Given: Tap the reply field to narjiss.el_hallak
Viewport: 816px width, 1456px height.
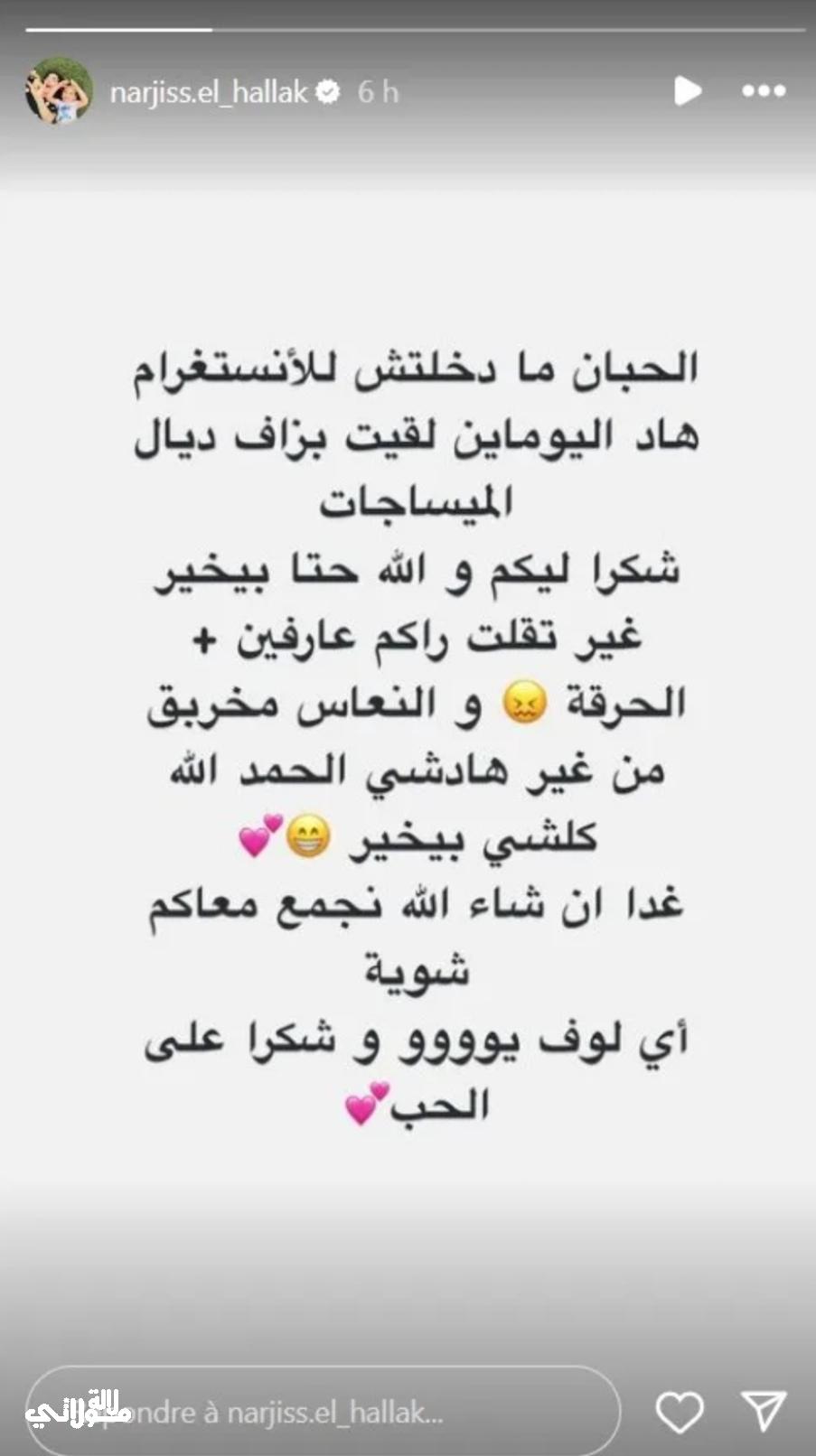Looking at the screenshot, I should tap(325, 1413).
